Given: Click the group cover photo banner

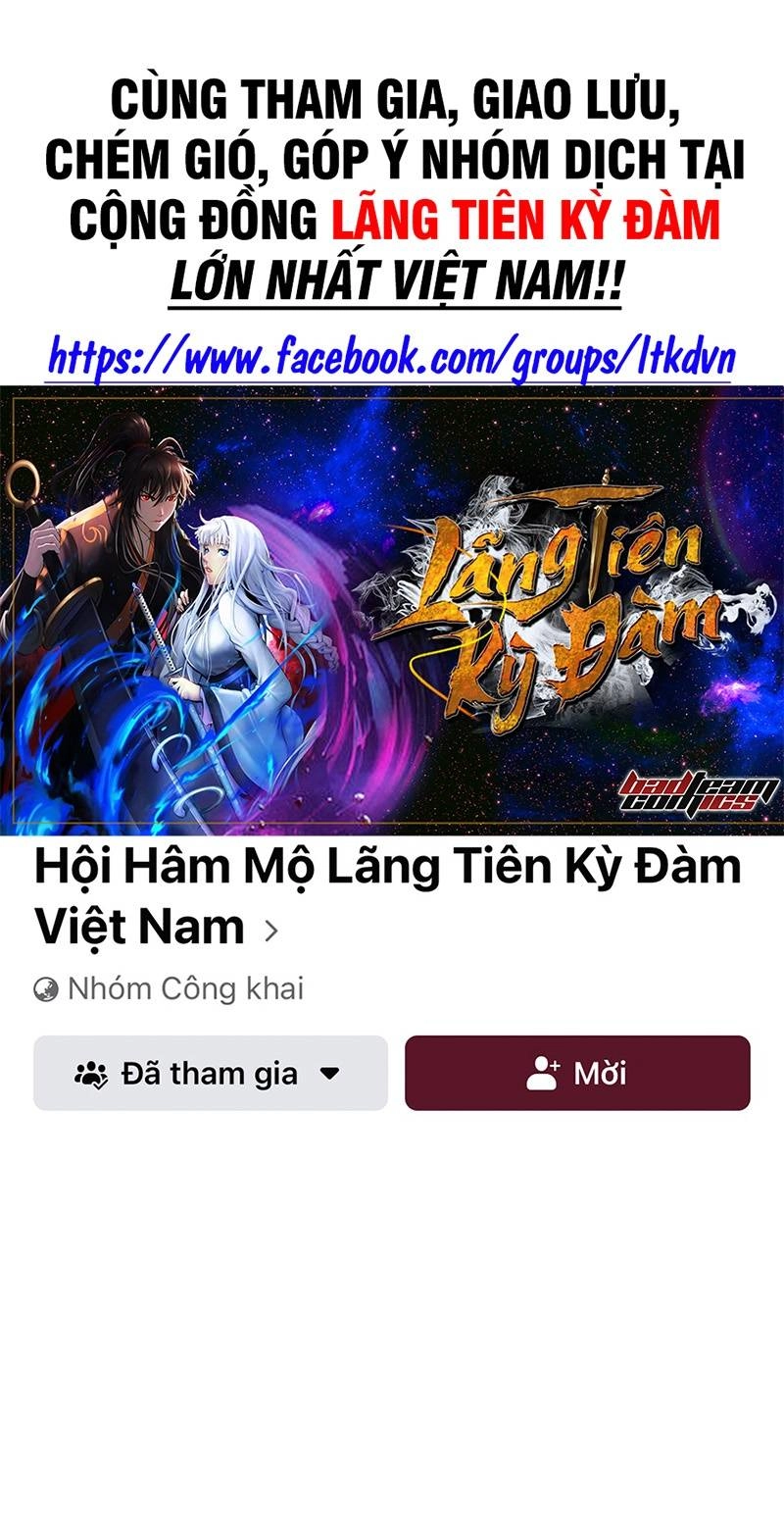Looking at the screenshot, I should (x=392, y=608).
